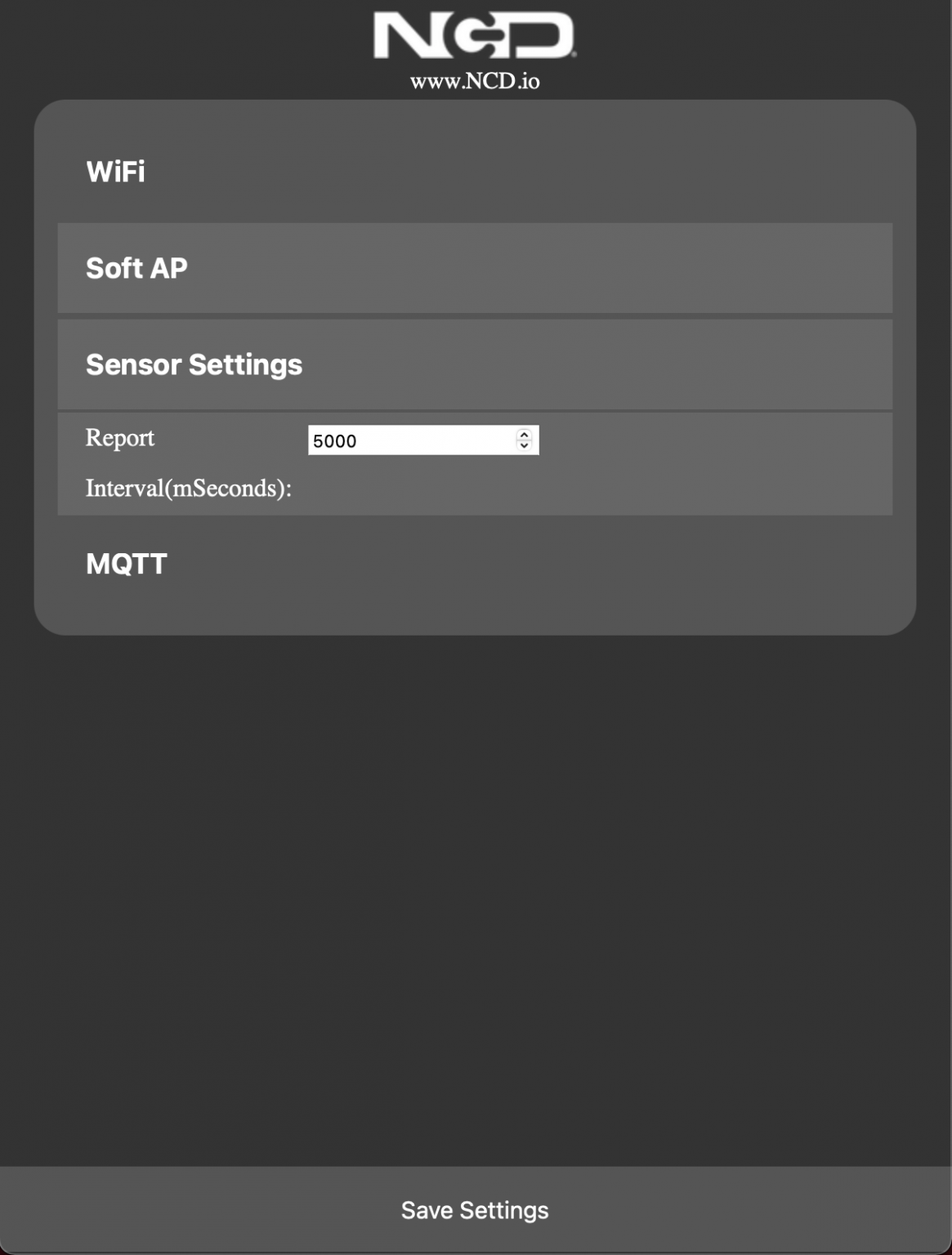Image resolution: width=952 pixels, height=1255 pixels.
Task: Click the Soft AP header label
Action: click(x=137, y=268)
